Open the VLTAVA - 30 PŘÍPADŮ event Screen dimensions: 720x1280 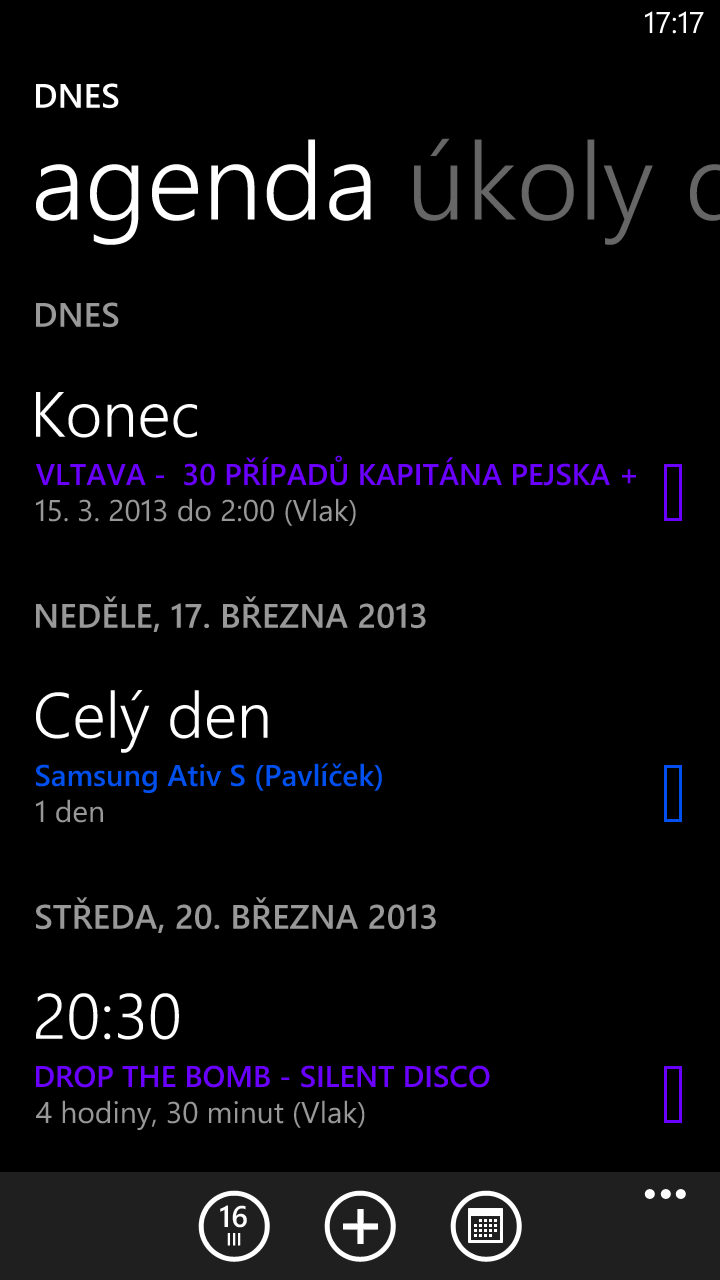(x=335, y=474)
